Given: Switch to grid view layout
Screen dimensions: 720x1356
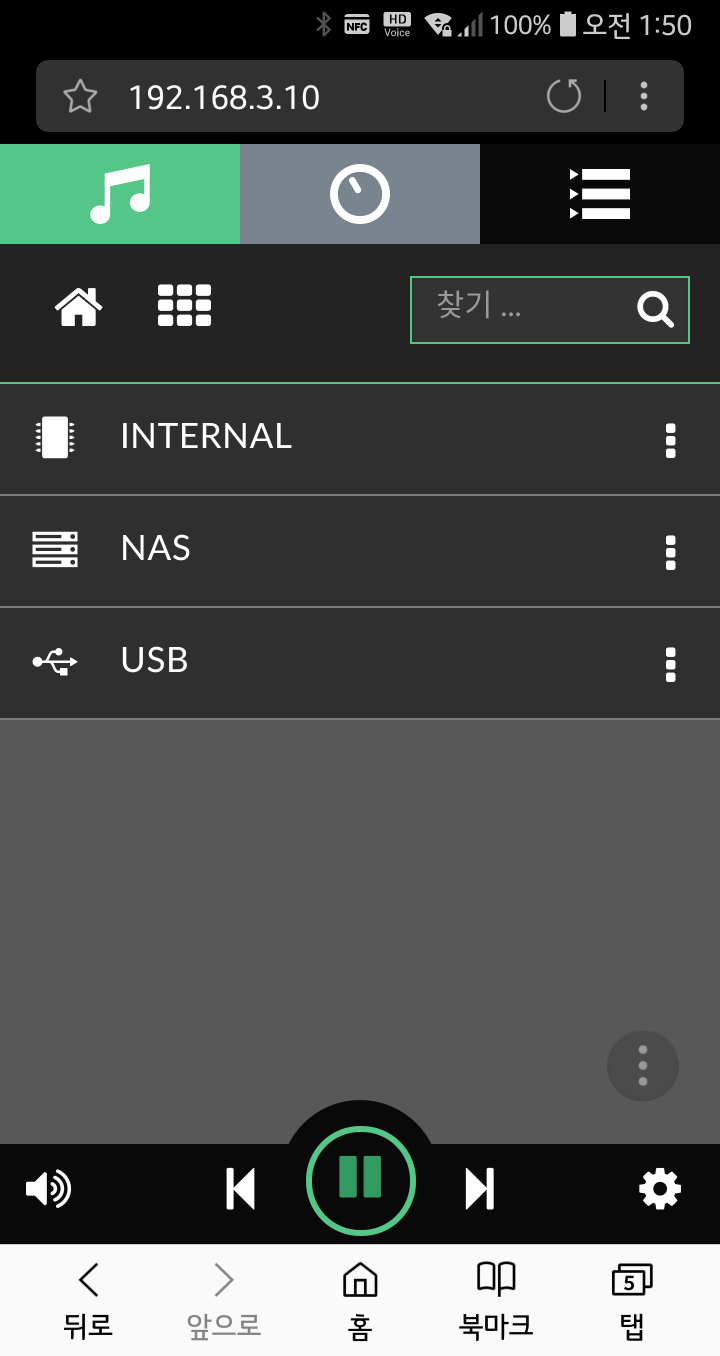Looking at the screenshot, I should tap(184, 305).
